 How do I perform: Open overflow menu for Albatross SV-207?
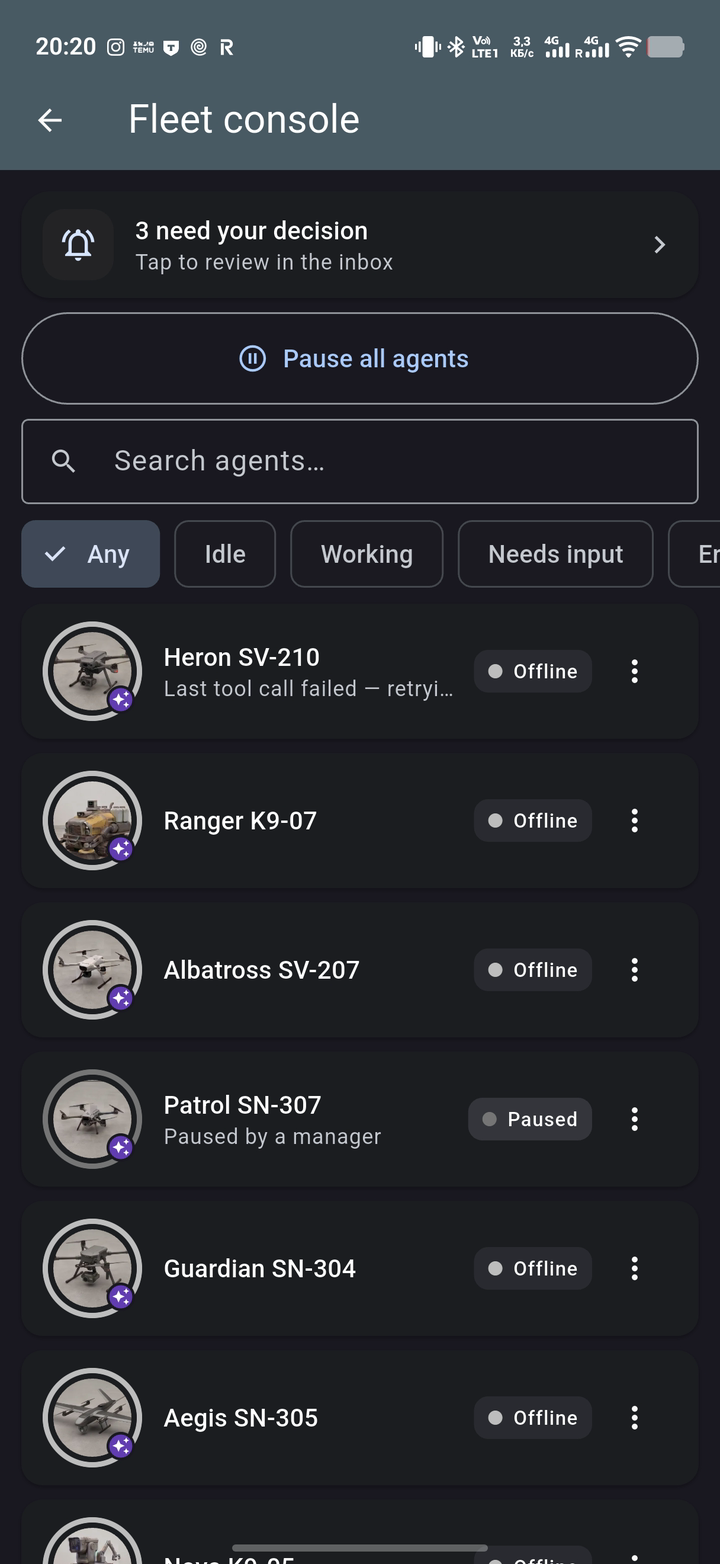634,969
